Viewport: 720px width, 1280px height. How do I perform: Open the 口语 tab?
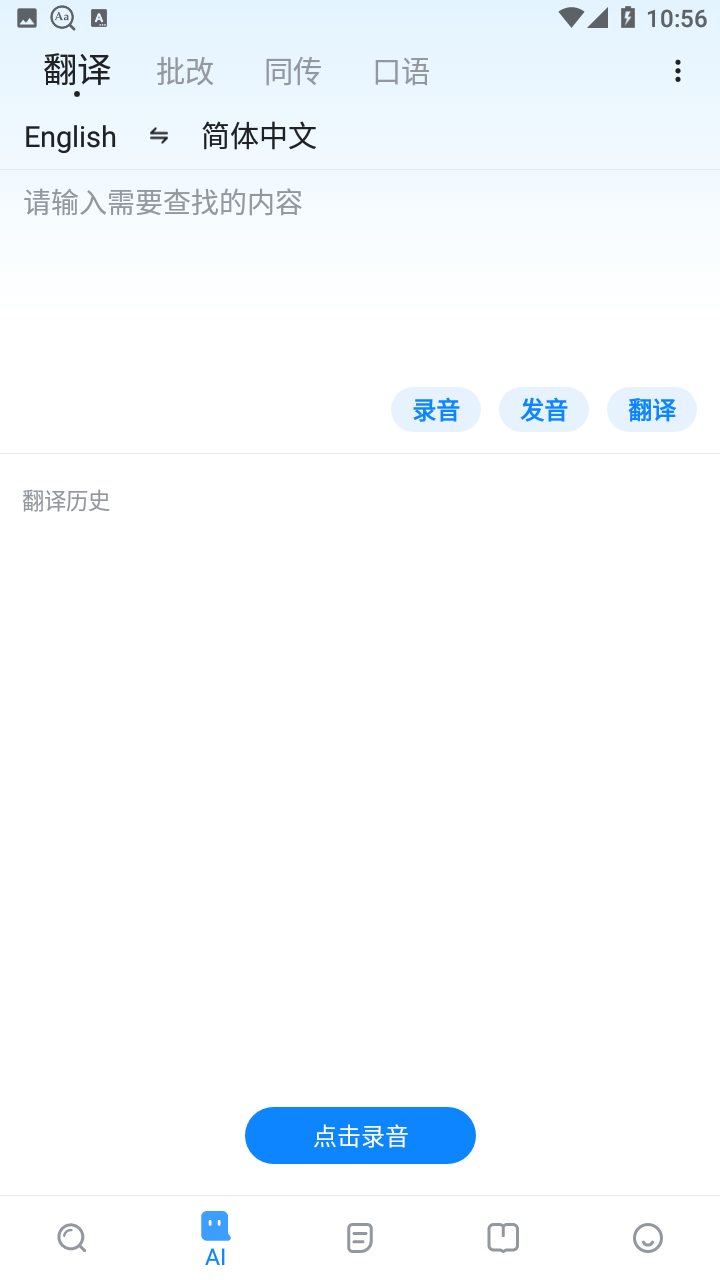pyautogui.click(x=401, y=71)
